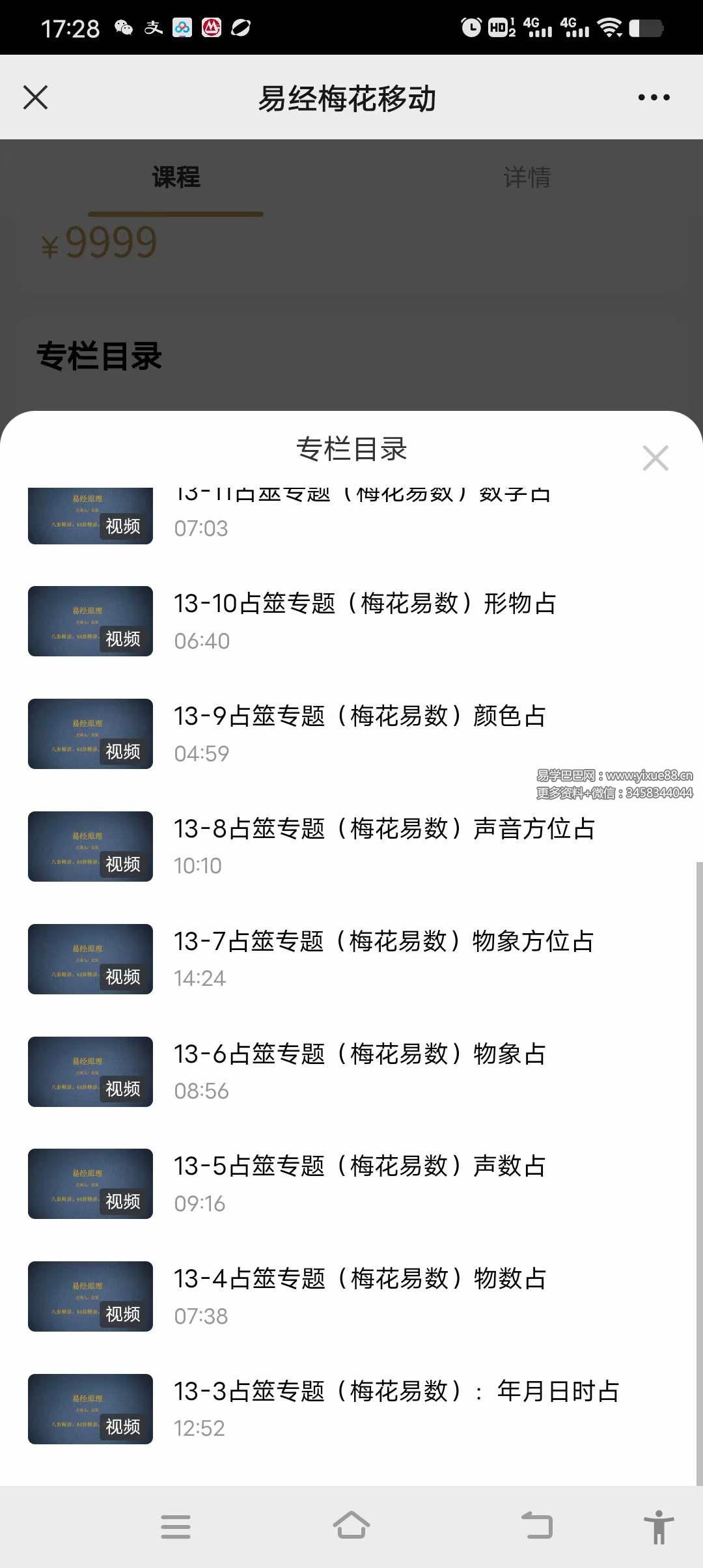Switch to the 详情 tab
This screenshot has height=1568, width=703.
point(527,177)
